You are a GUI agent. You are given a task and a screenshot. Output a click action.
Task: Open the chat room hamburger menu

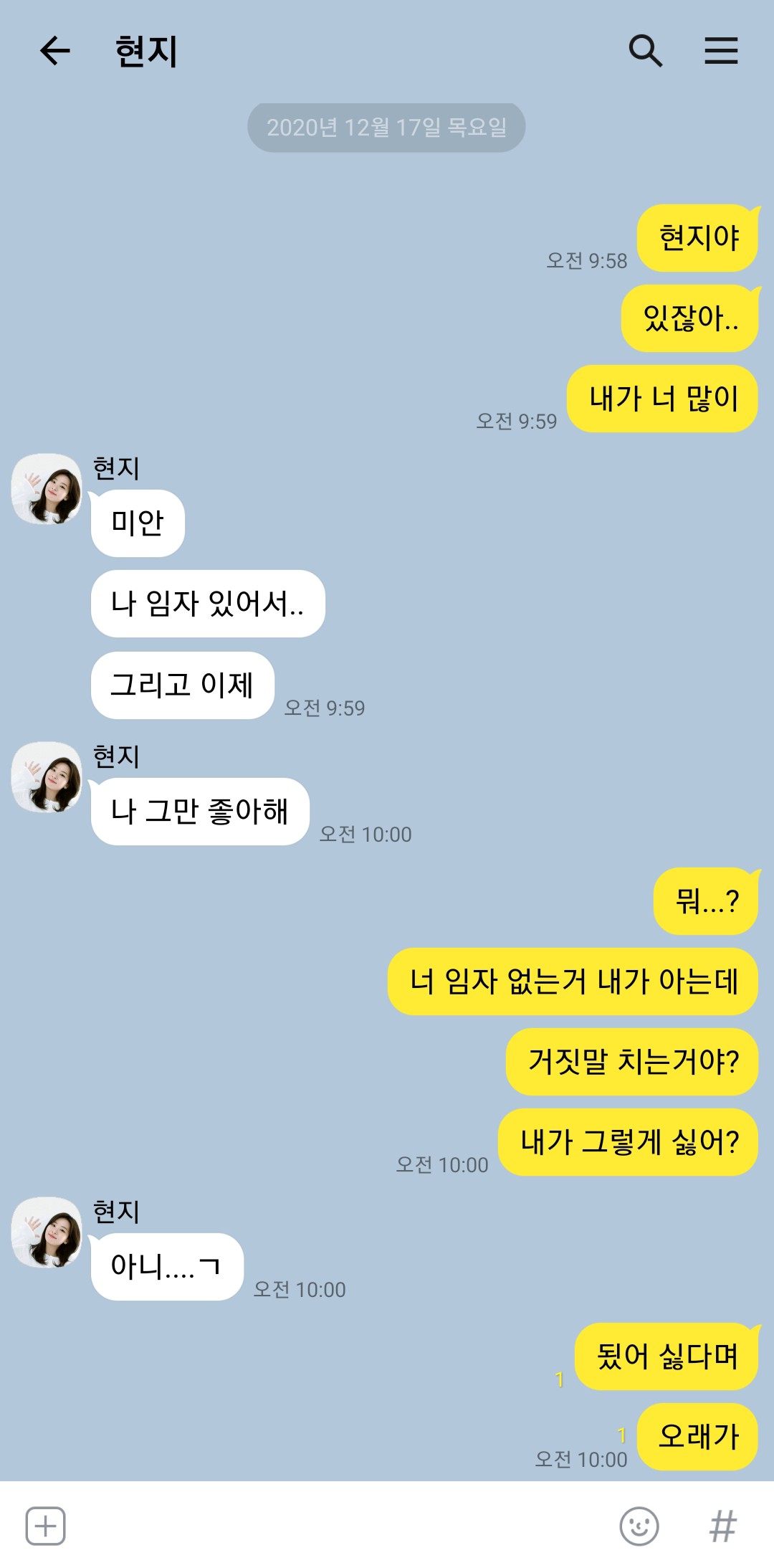pyautogui.click(x=721, y=51)
